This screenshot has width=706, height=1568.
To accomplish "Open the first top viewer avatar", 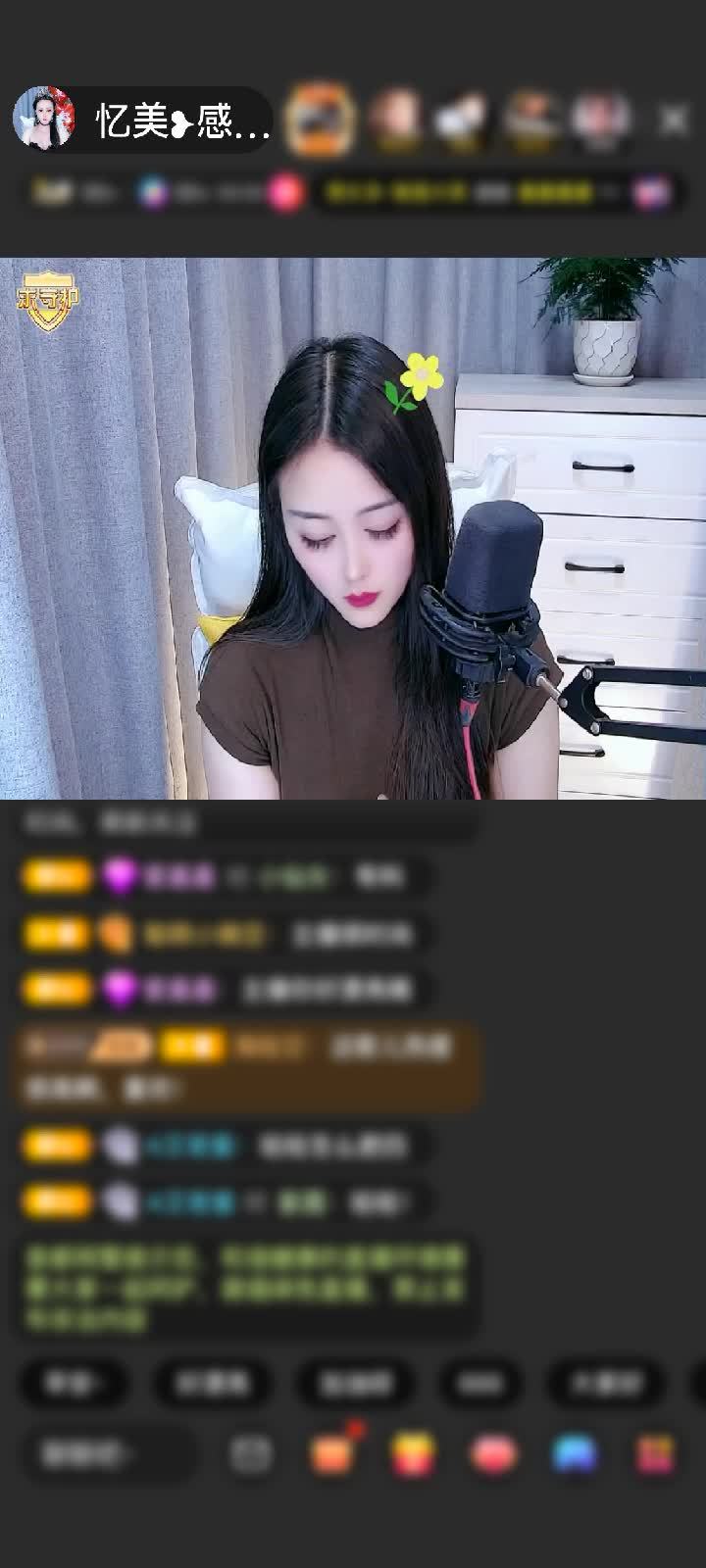I will [x=320, y=121].
